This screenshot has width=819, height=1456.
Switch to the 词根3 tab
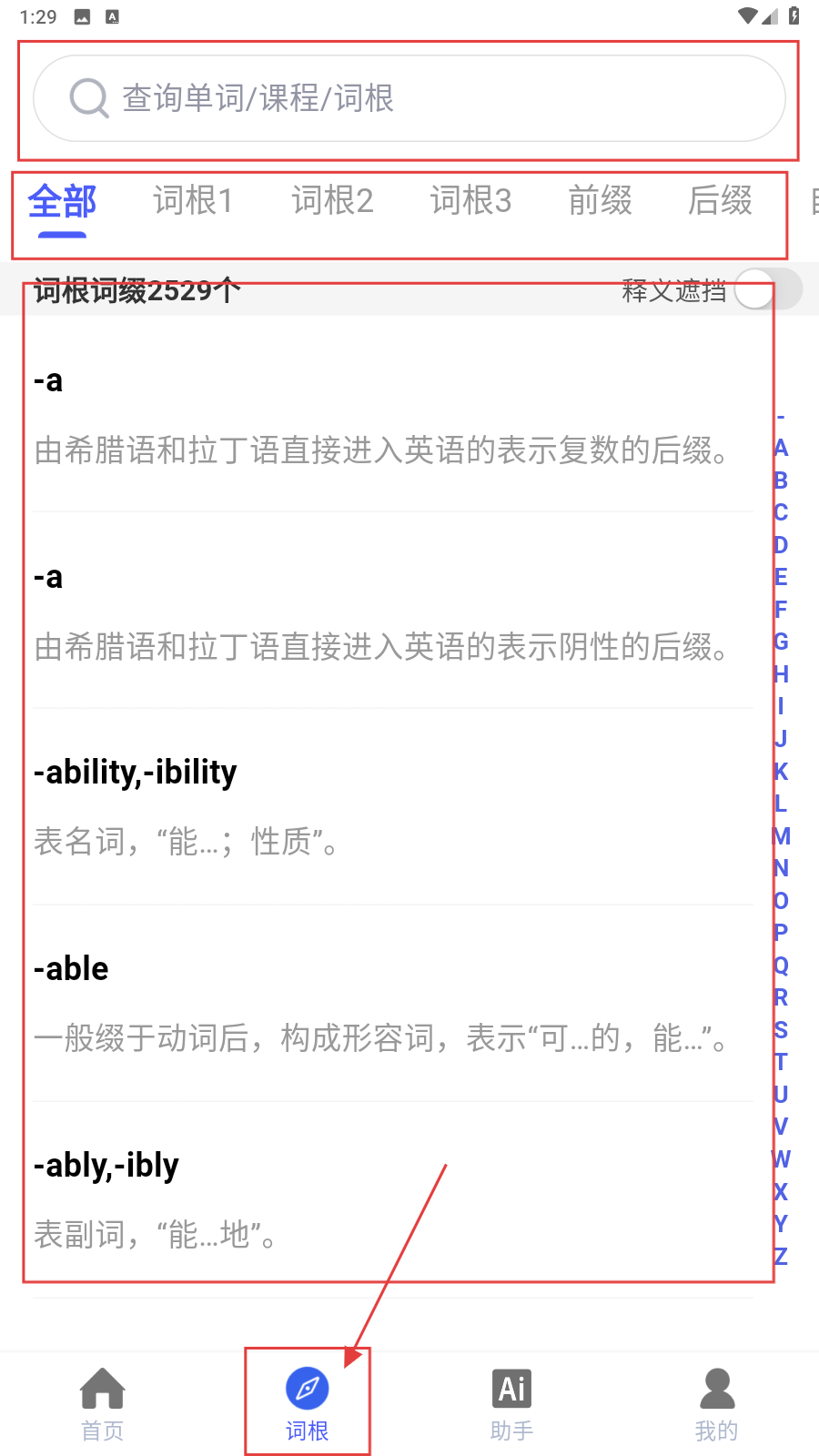click(470, 200)
